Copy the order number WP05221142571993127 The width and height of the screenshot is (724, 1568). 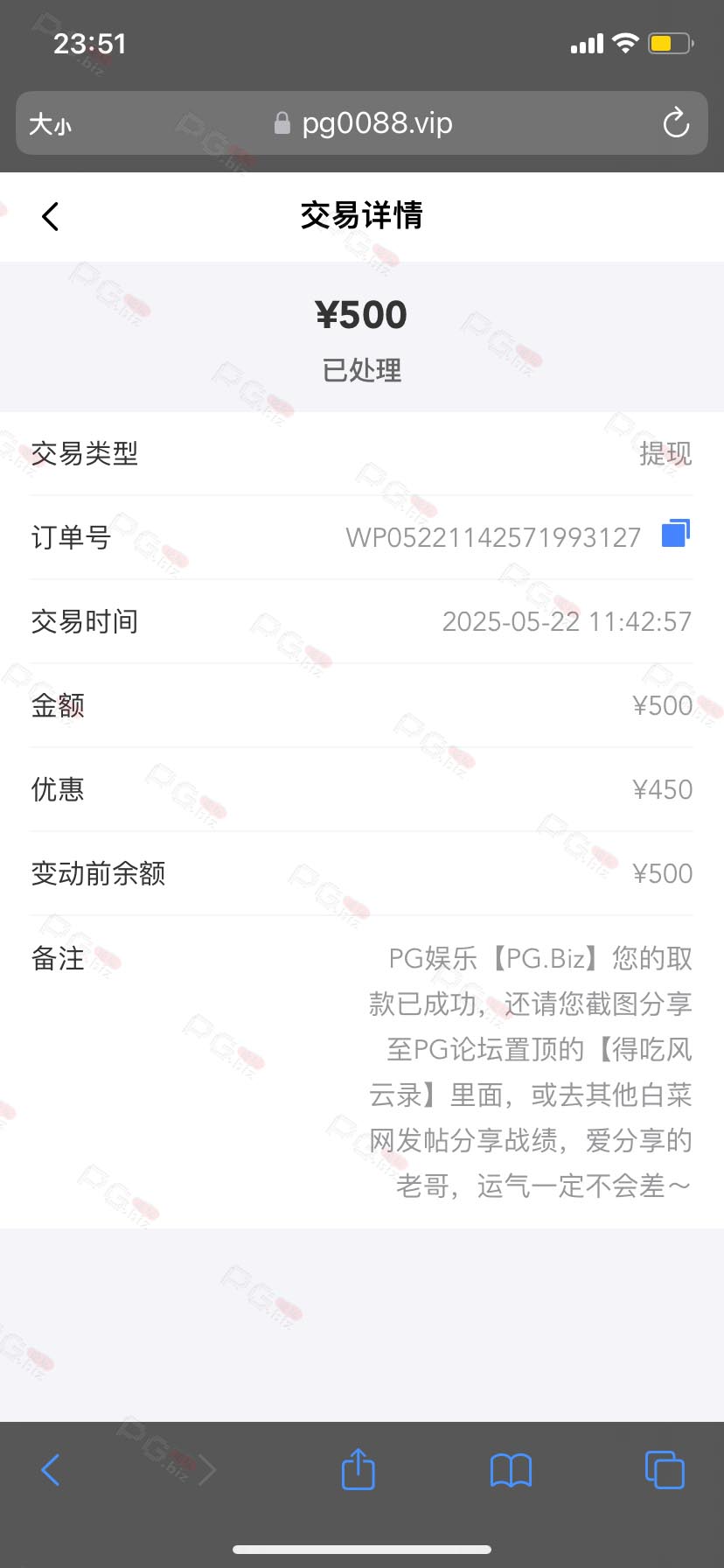675,533
